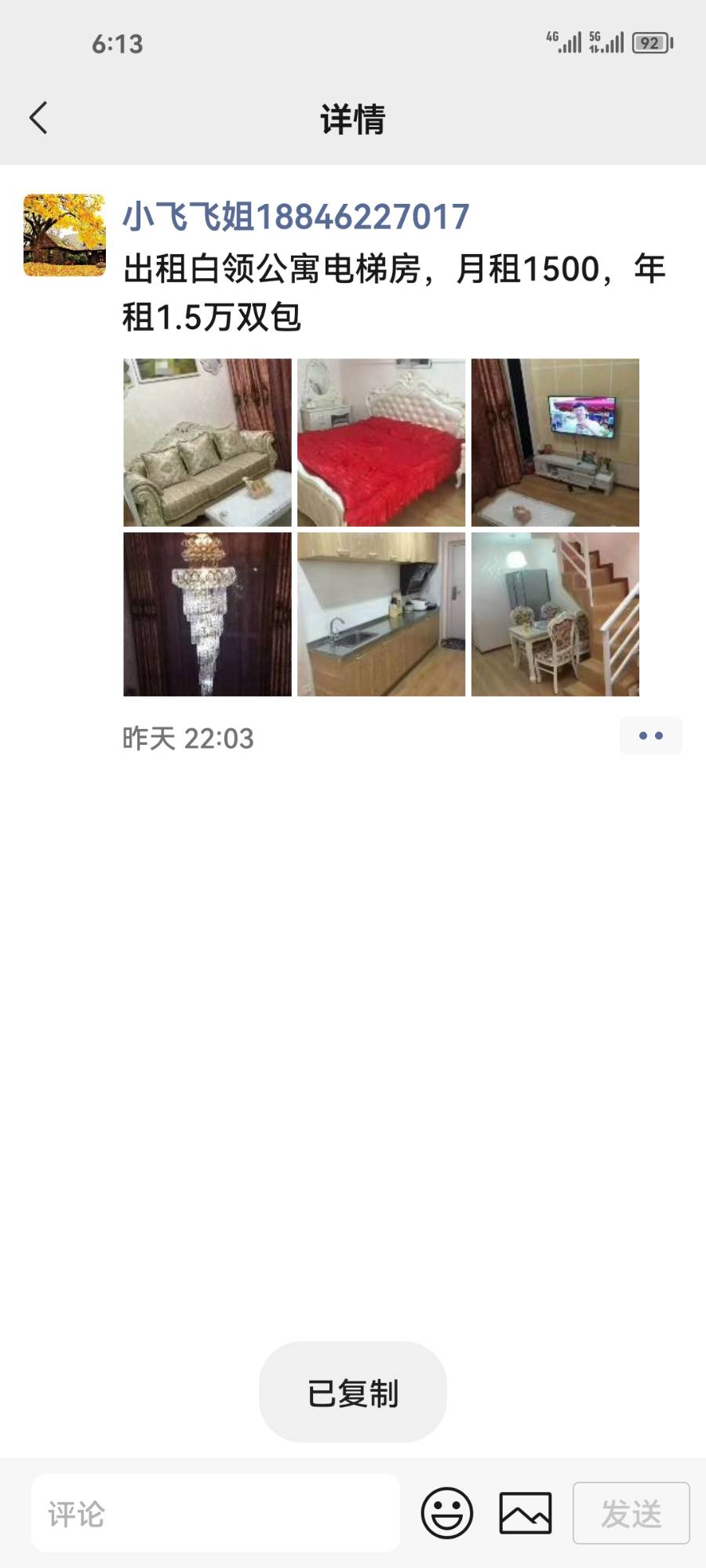
Task: View the TV wall photo
Action: 555,442
